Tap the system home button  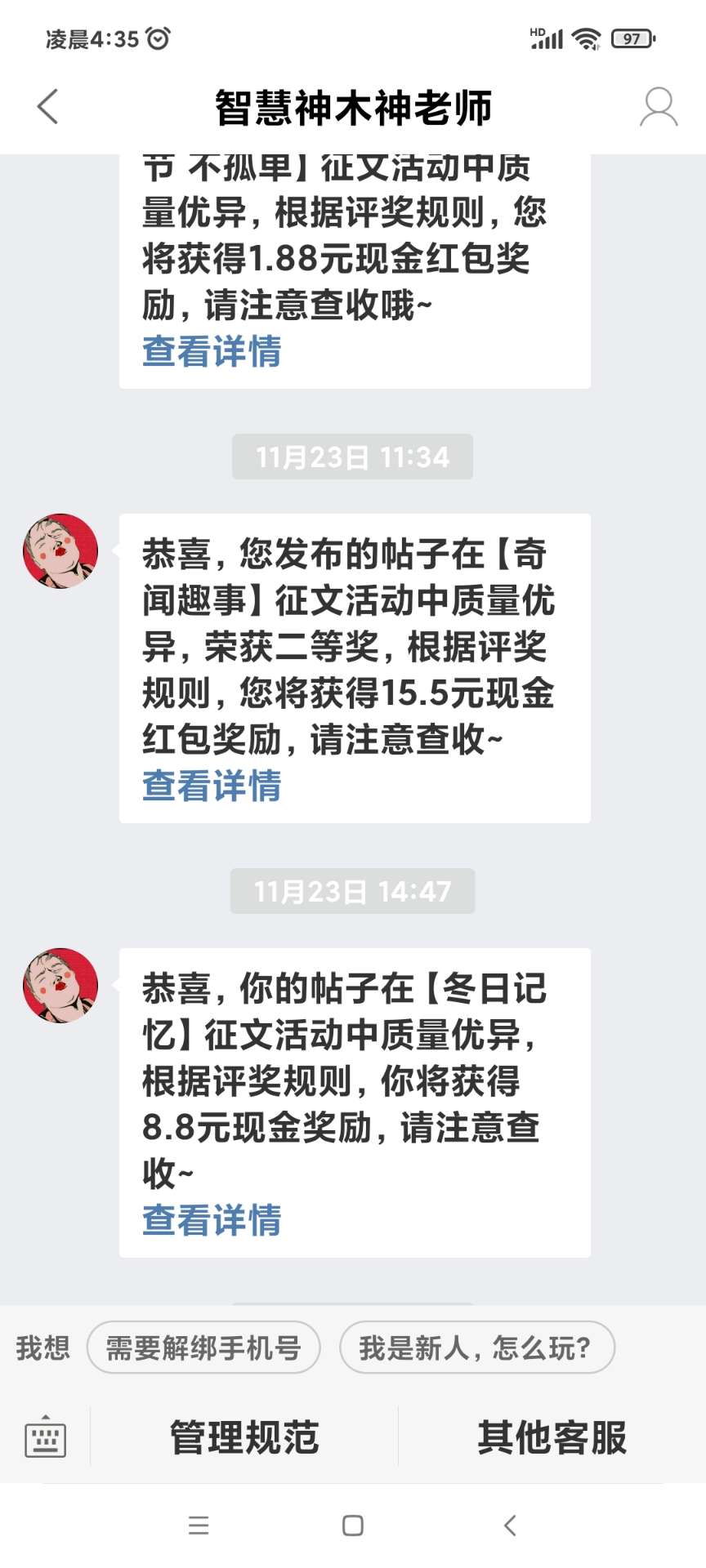pos(353,1526)
